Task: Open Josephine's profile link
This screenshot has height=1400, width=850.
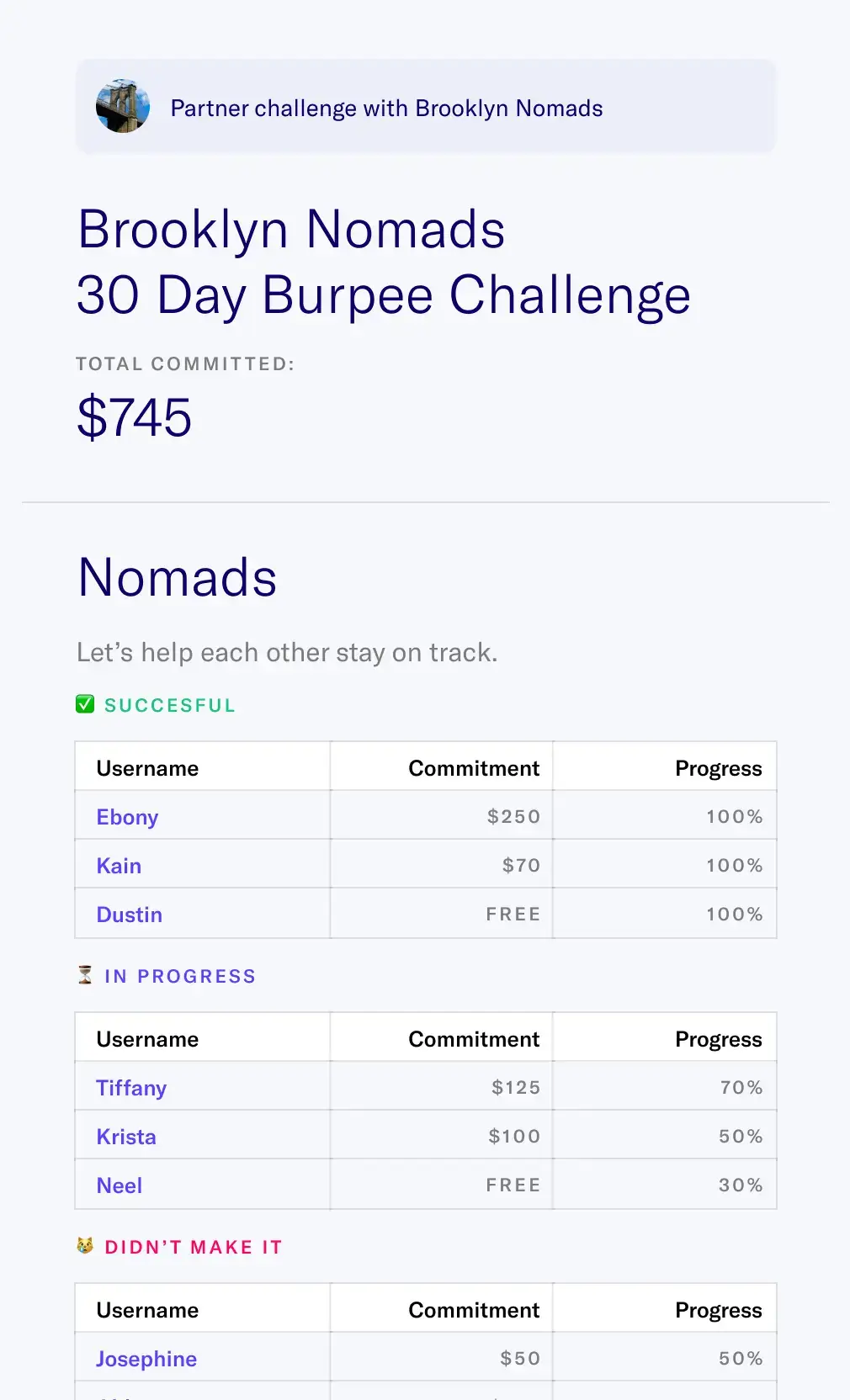Action: [x=146, y=1359]
